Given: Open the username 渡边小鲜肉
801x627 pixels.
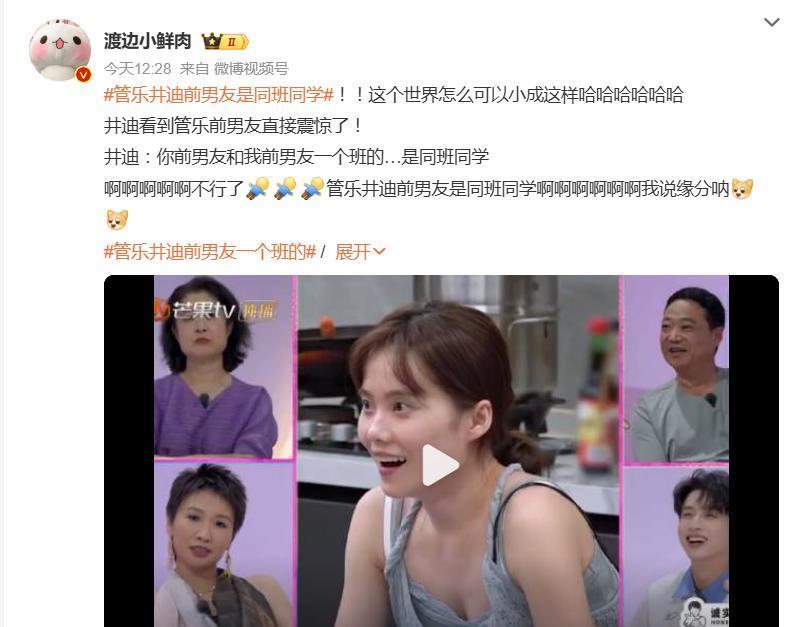Looking at the screenshot, I should [x=147, y=41].
